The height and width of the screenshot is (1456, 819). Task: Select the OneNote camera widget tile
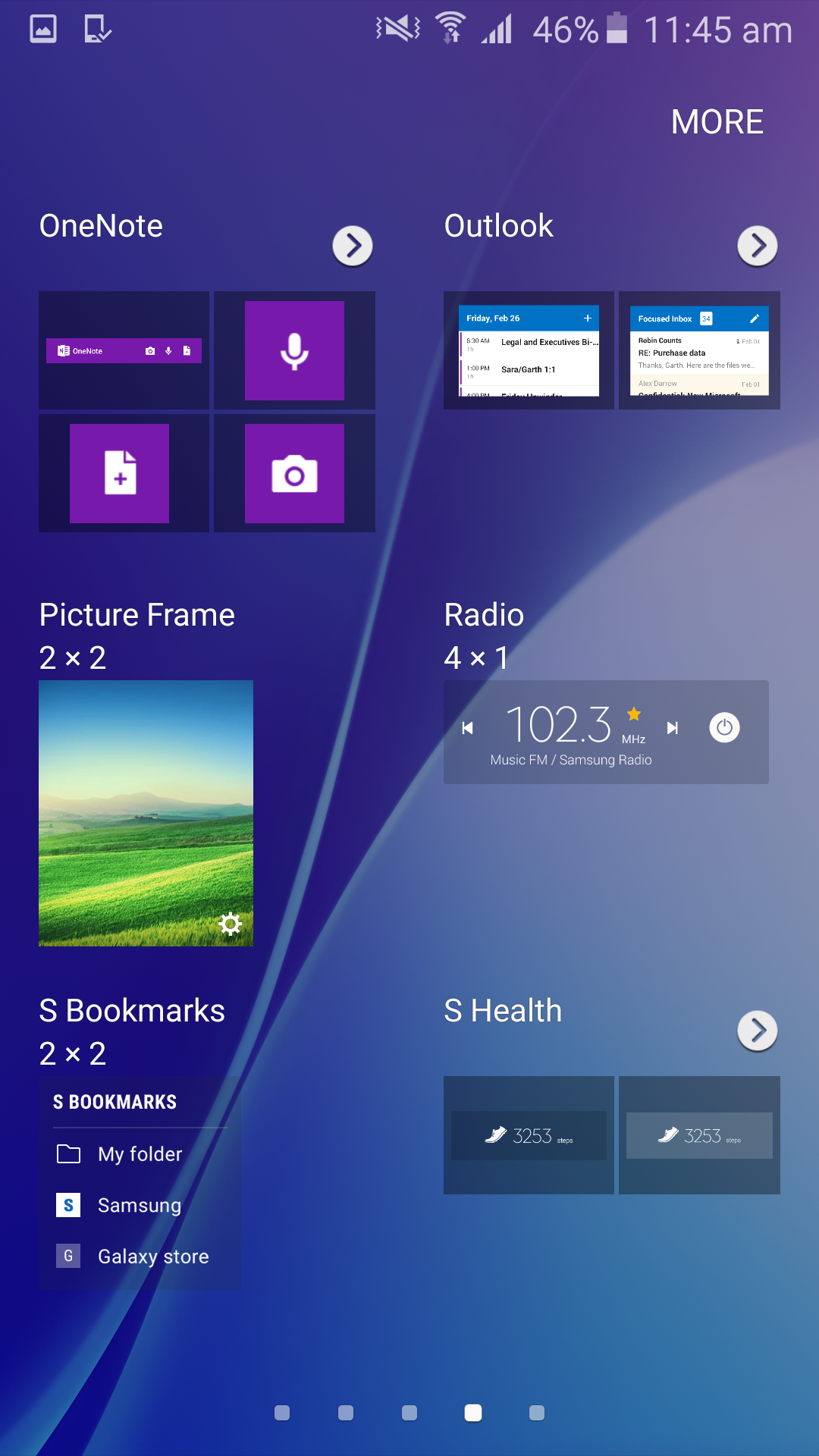[x=294, y=473]
